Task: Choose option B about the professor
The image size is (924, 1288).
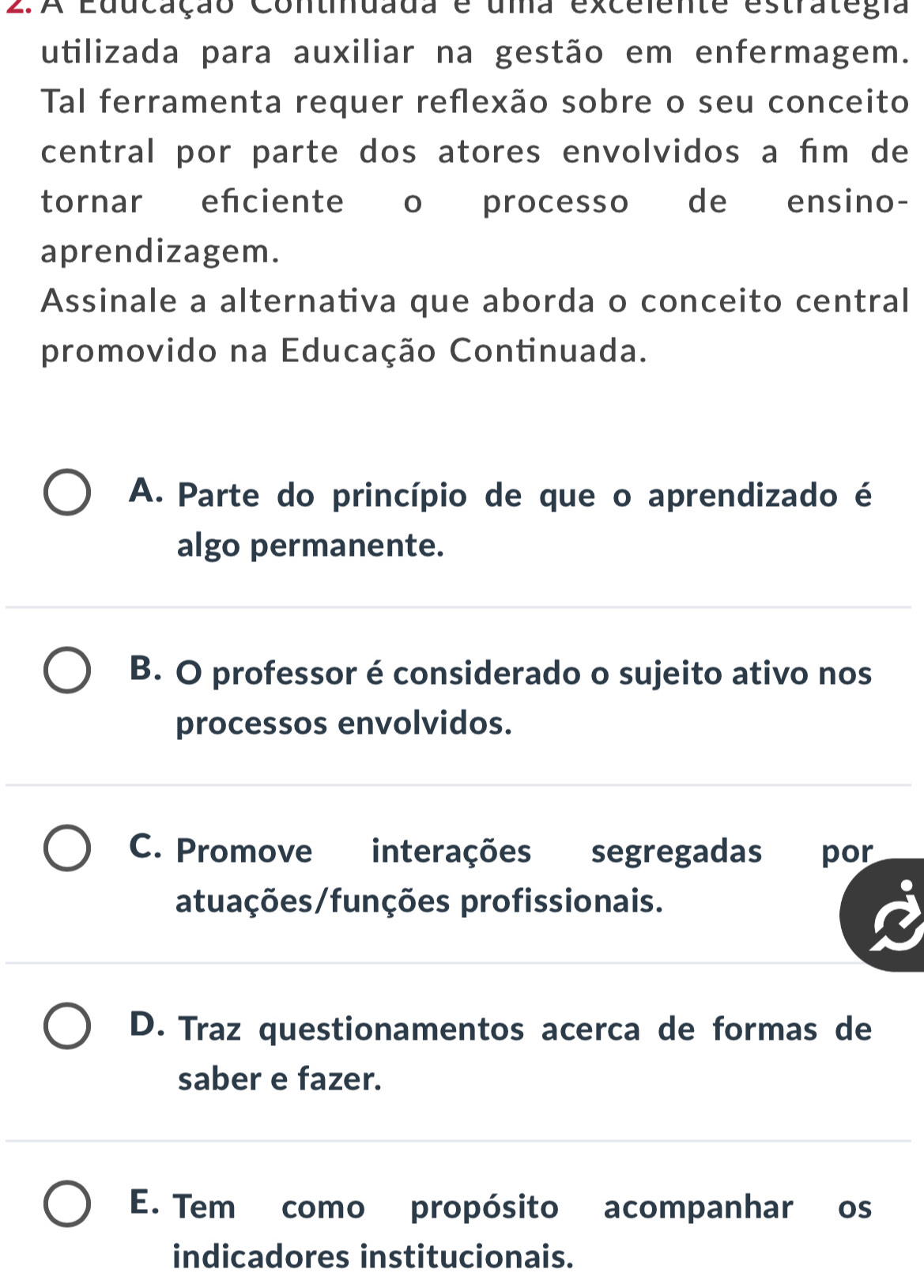Action: click(x=66, y=673)
